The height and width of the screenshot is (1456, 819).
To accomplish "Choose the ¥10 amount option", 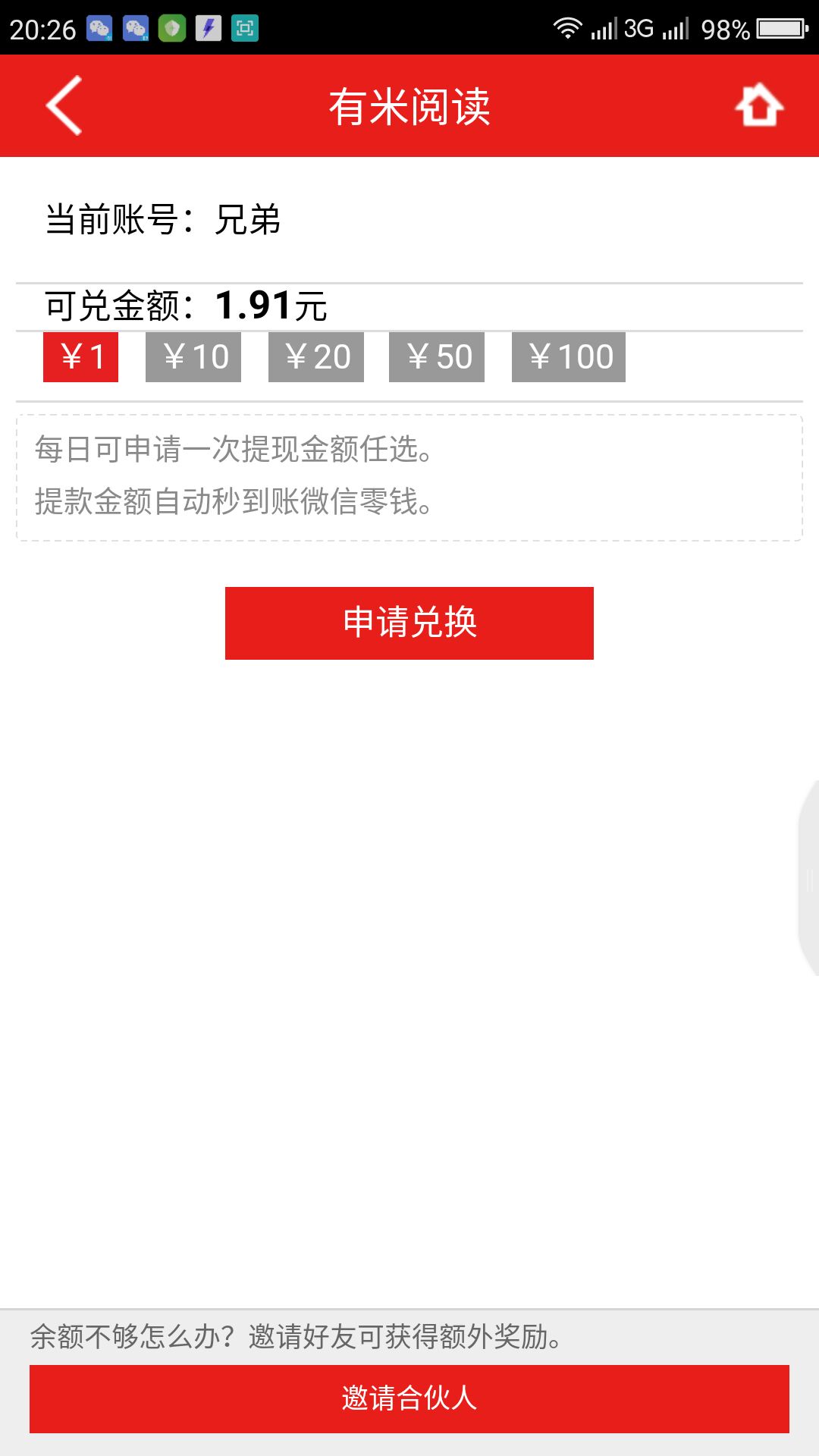I will tap(193, 357).
